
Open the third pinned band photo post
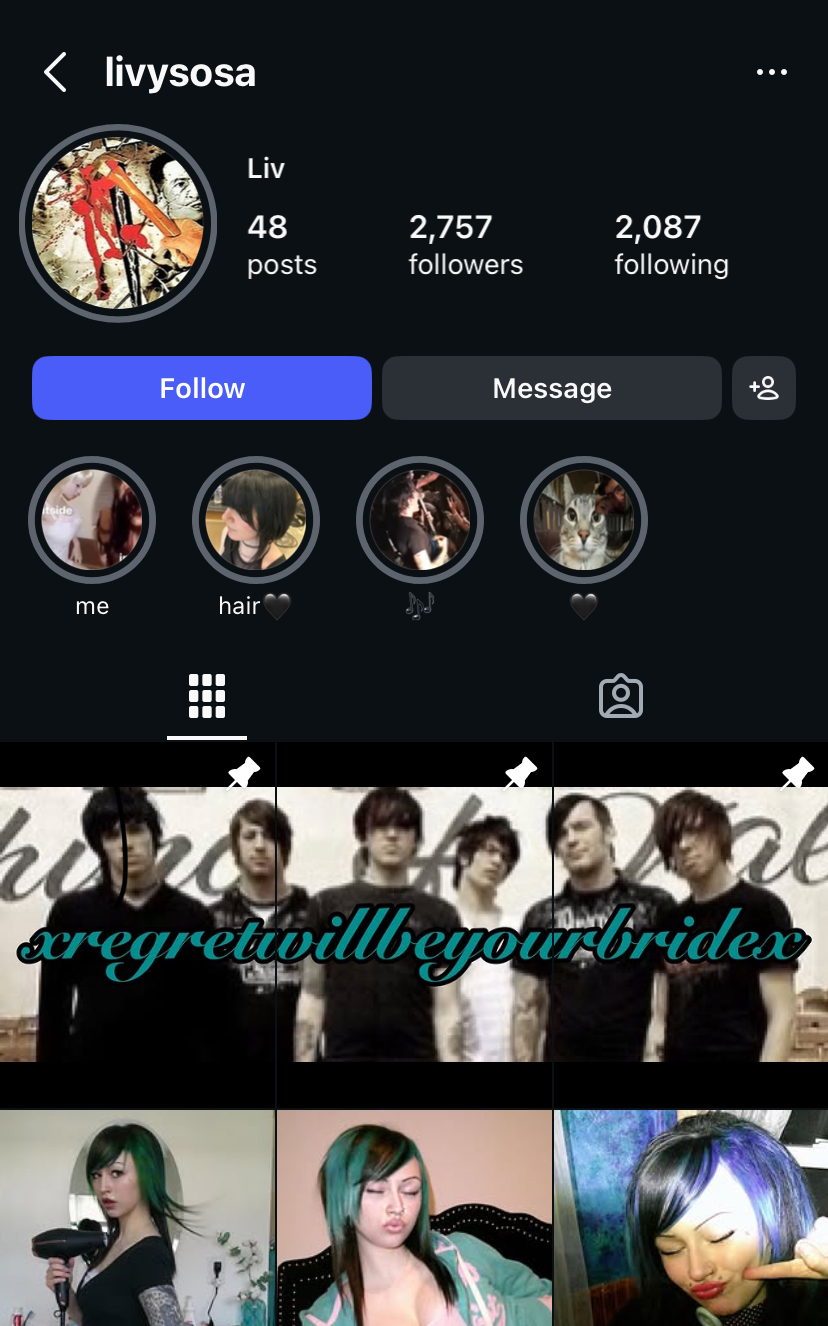(x=691, y=920)
